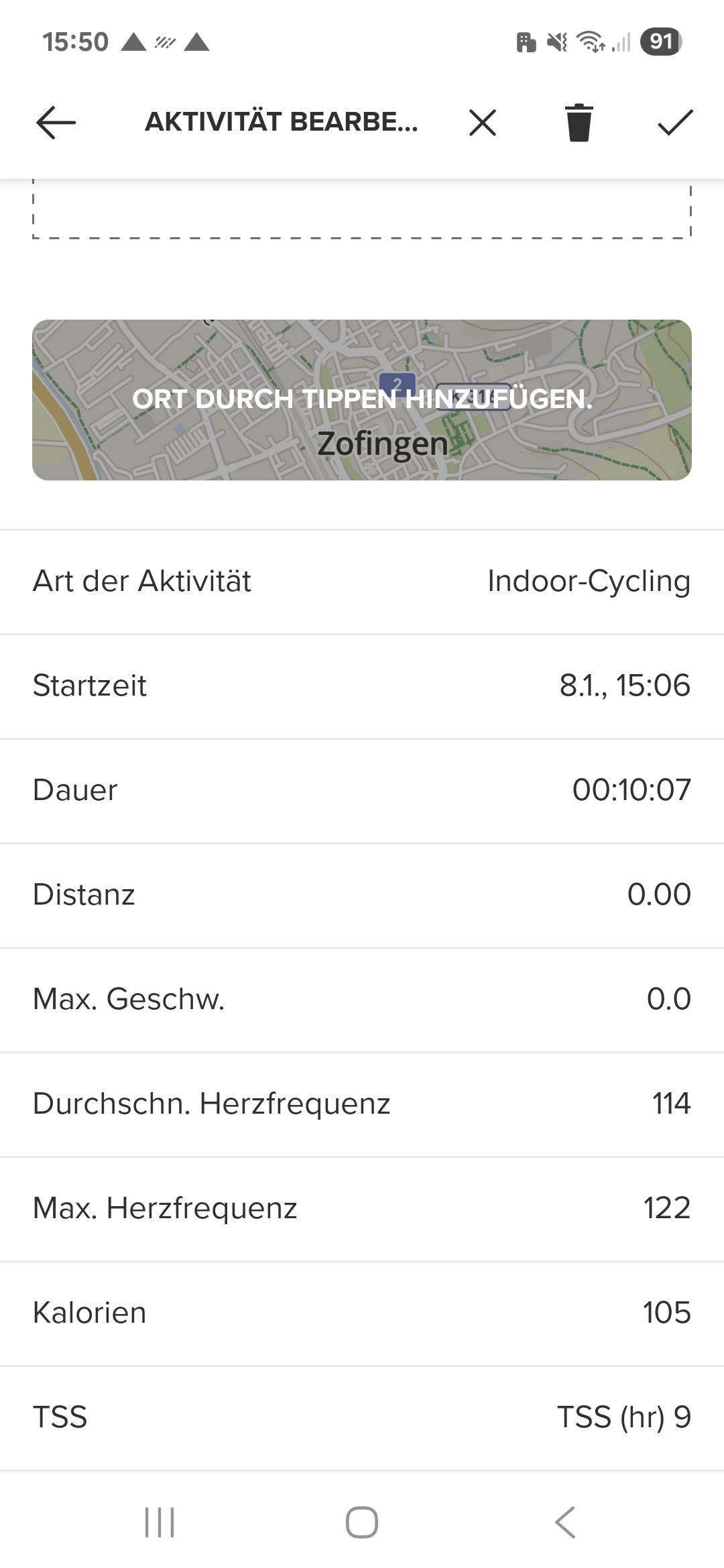Open the Startzeit picker
Image resolution: width=724 pixels, height=1568 pixels.
tap(362, 686)
